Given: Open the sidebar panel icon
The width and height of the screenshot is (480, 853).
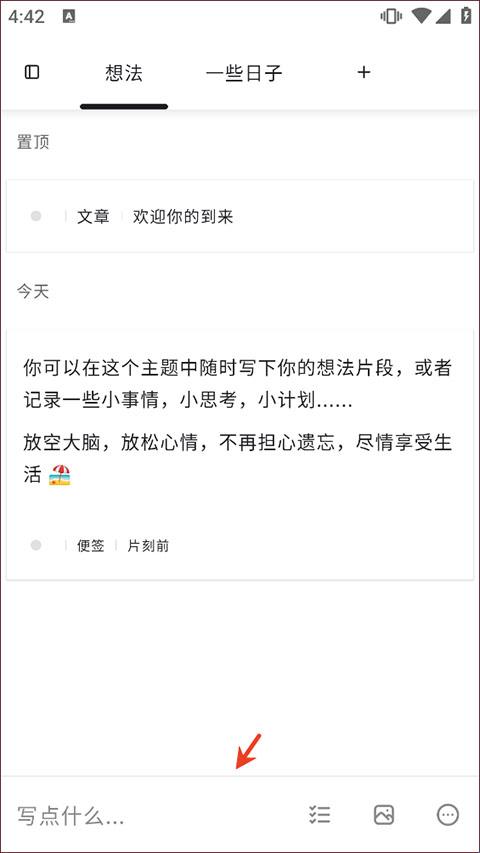Looking at the screenshot, I should point(32,72).
